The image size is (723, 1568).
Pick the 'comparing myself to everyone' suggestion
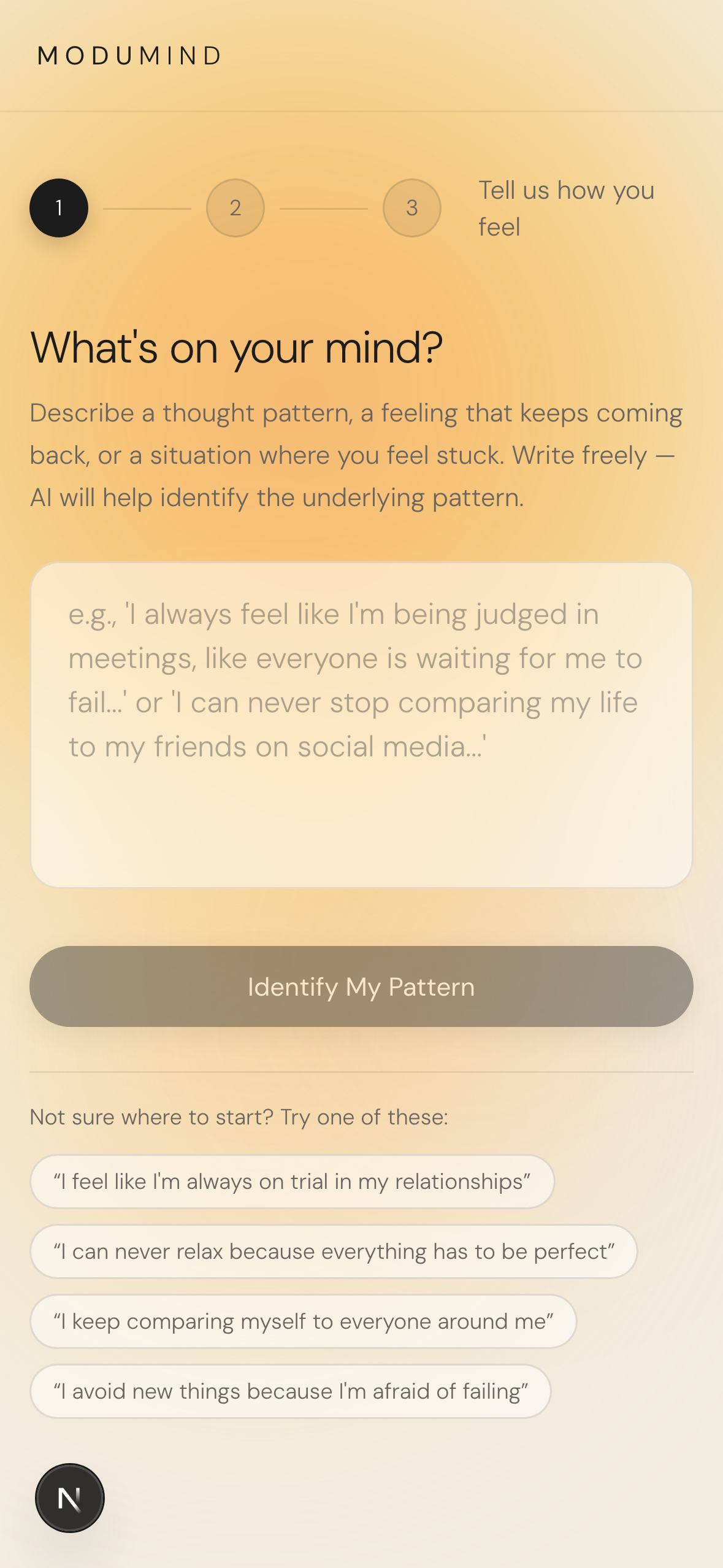pyautogui.click(x=303, y=1321)
